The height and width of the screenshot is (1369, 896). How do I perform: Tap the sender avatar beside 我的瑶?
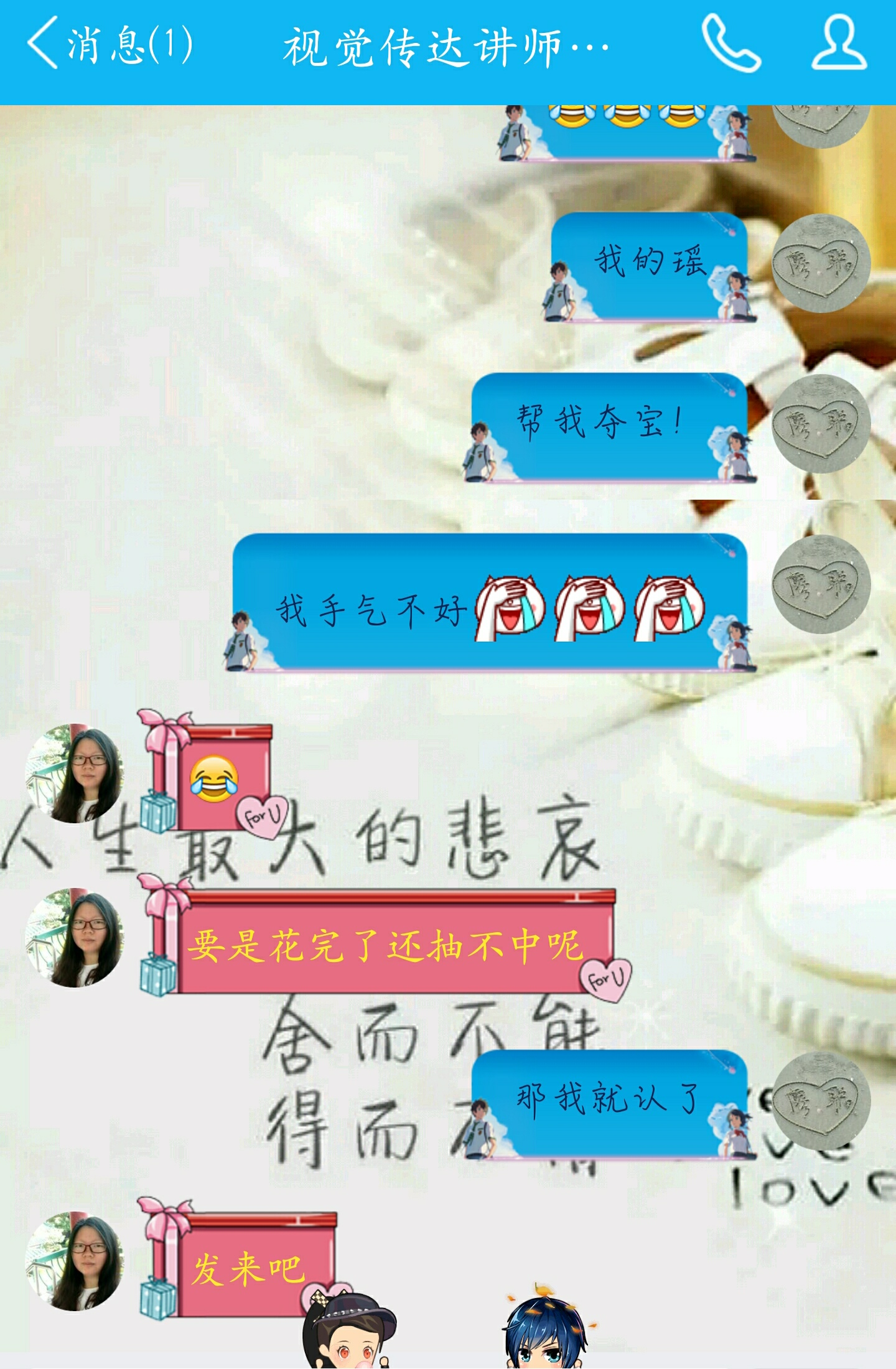click(821, 264)
